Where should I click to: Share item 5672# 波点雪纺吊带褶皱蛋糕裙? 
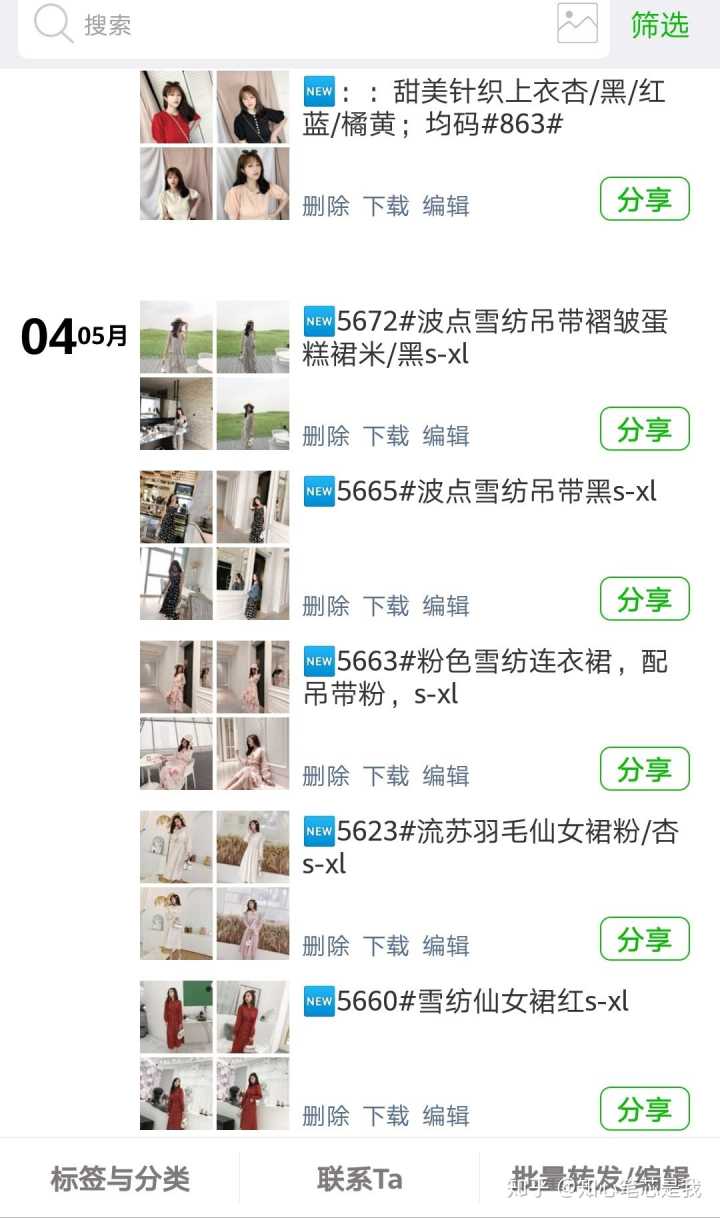(644, 429)
